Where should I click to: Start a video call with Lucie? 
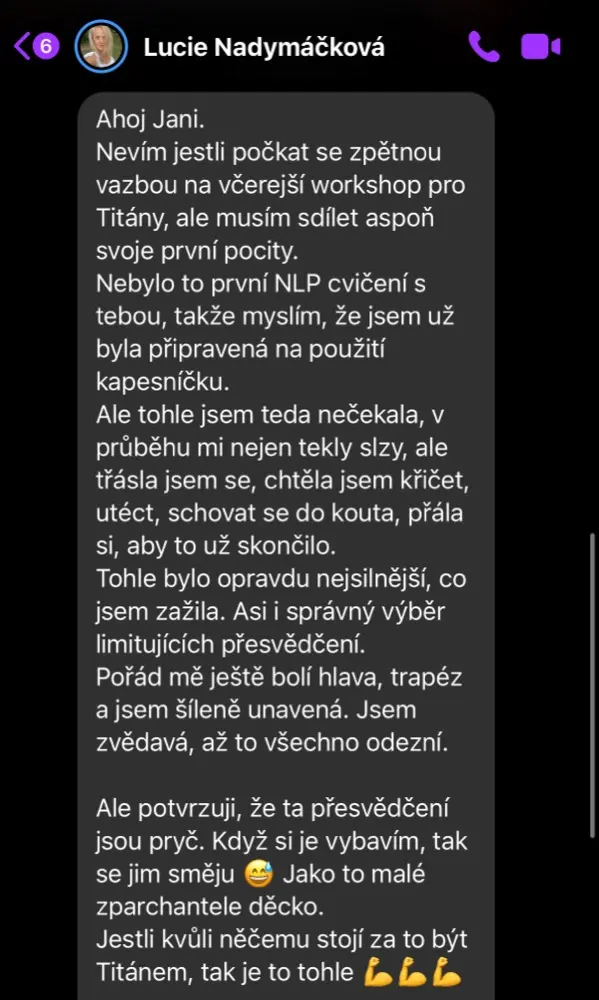540,47
